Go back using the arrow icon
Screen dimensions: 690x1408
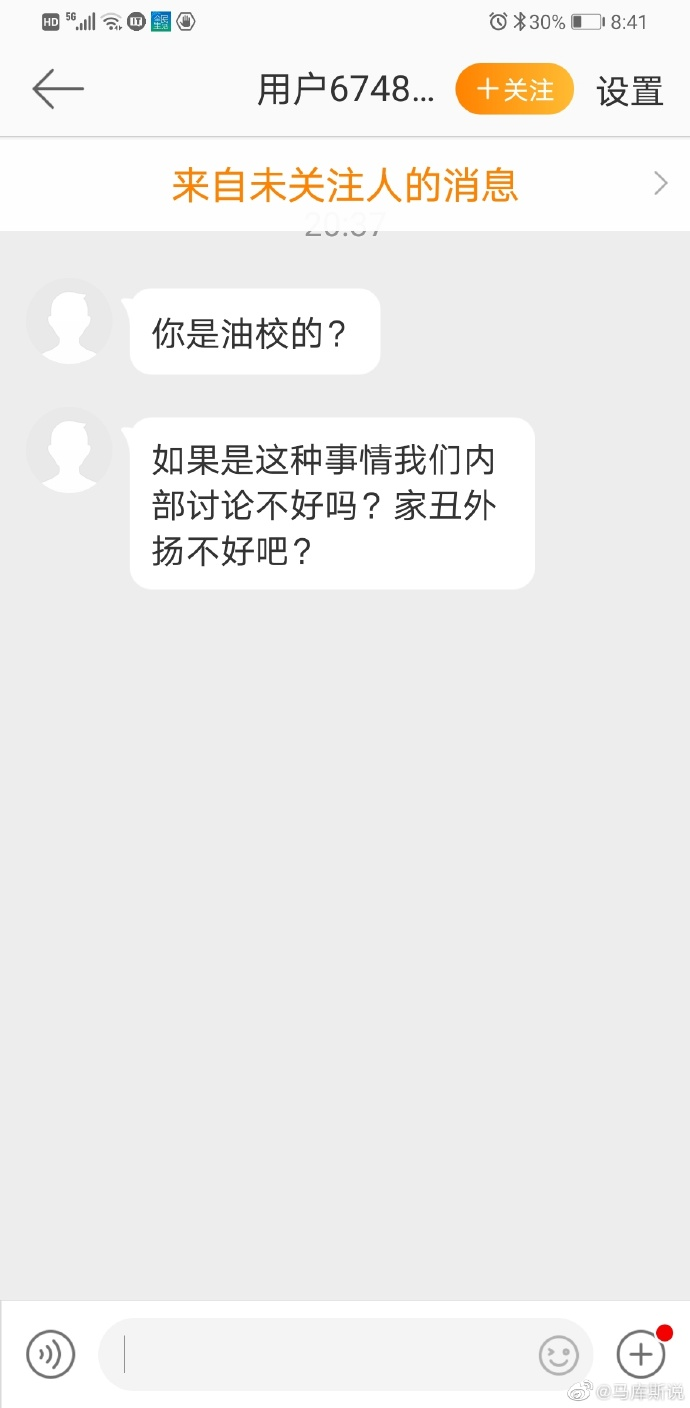click(57, 90)
